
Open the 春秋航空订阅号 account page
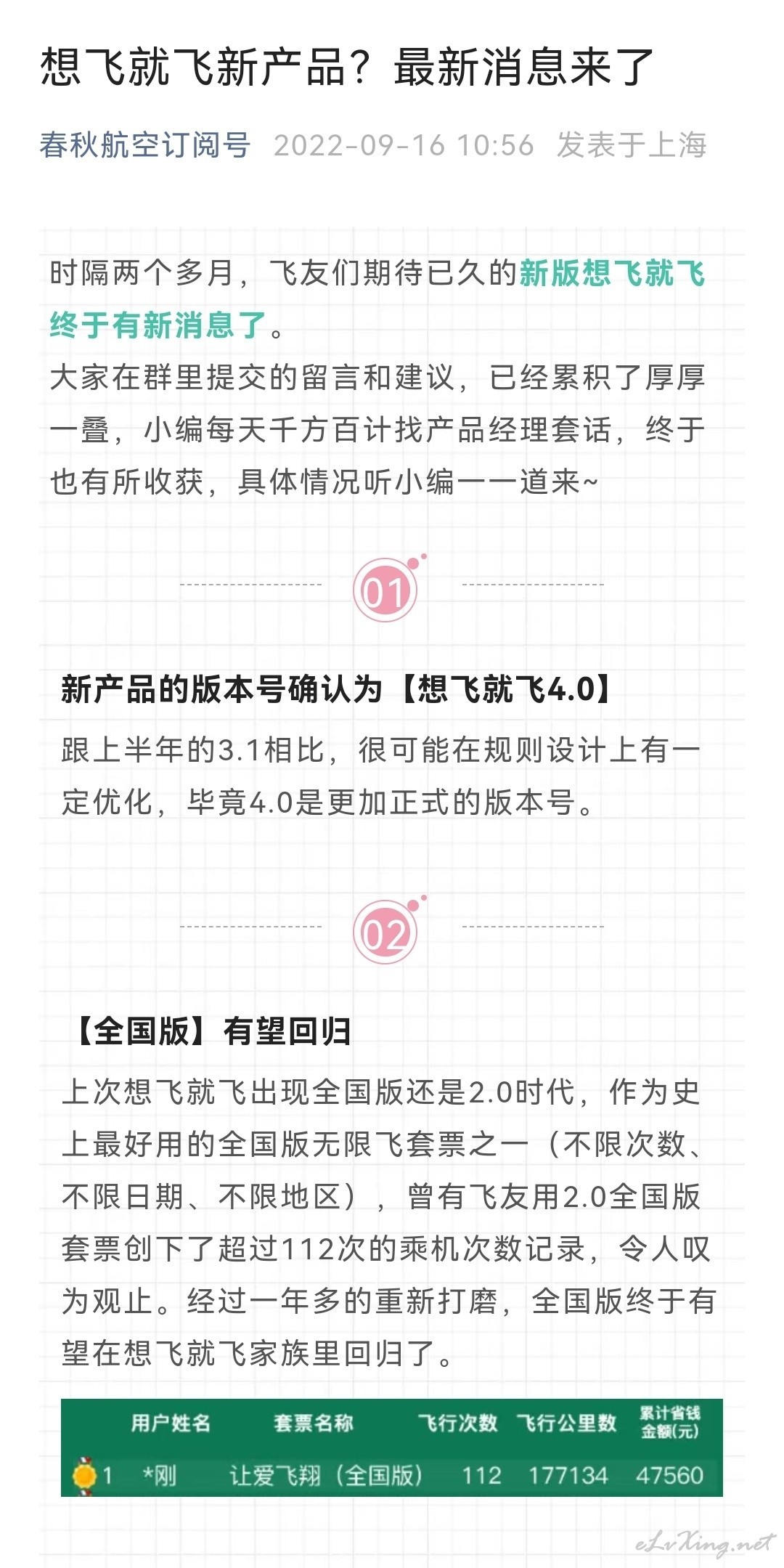pos(145,145)
